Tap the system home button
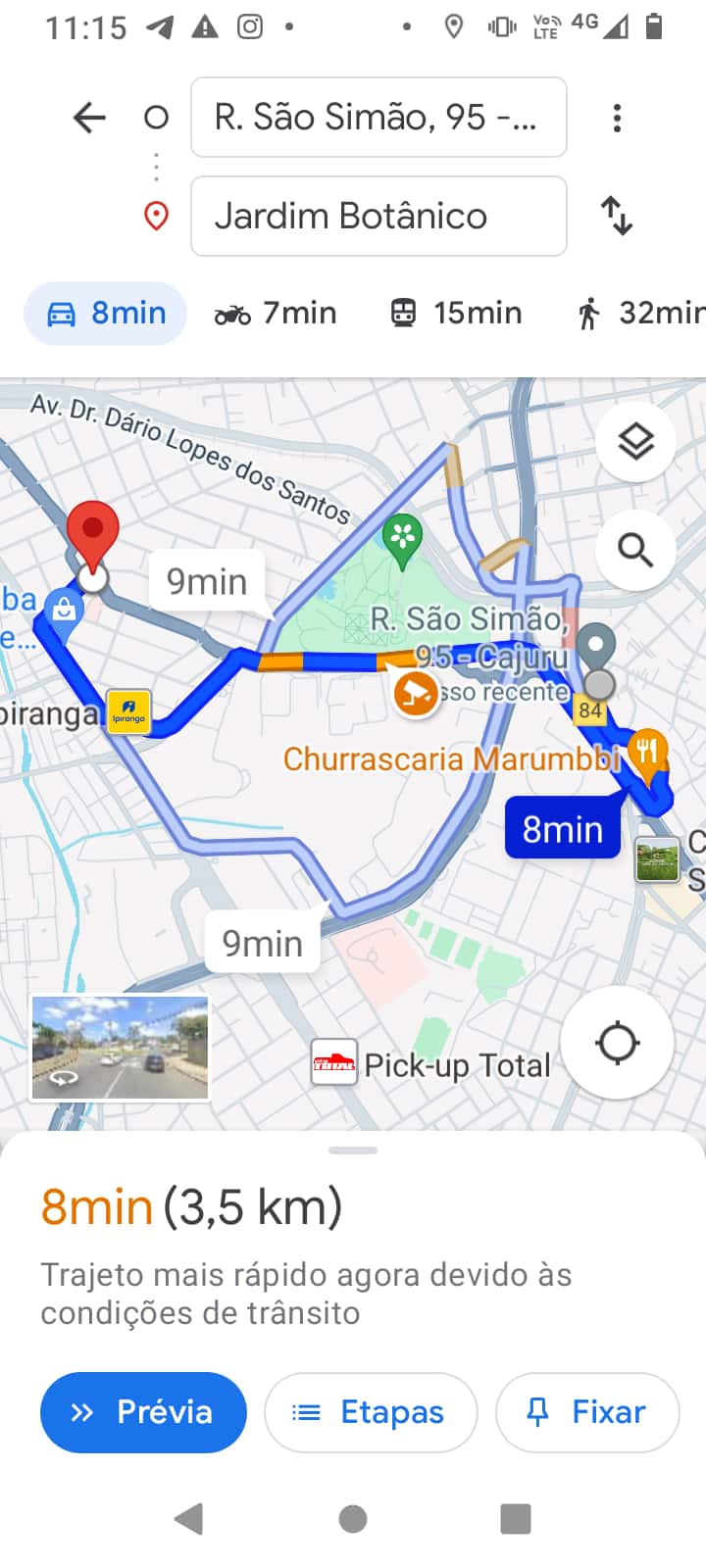The height and width of the screenshot is (1568, 706). (x=353, y=1519)
